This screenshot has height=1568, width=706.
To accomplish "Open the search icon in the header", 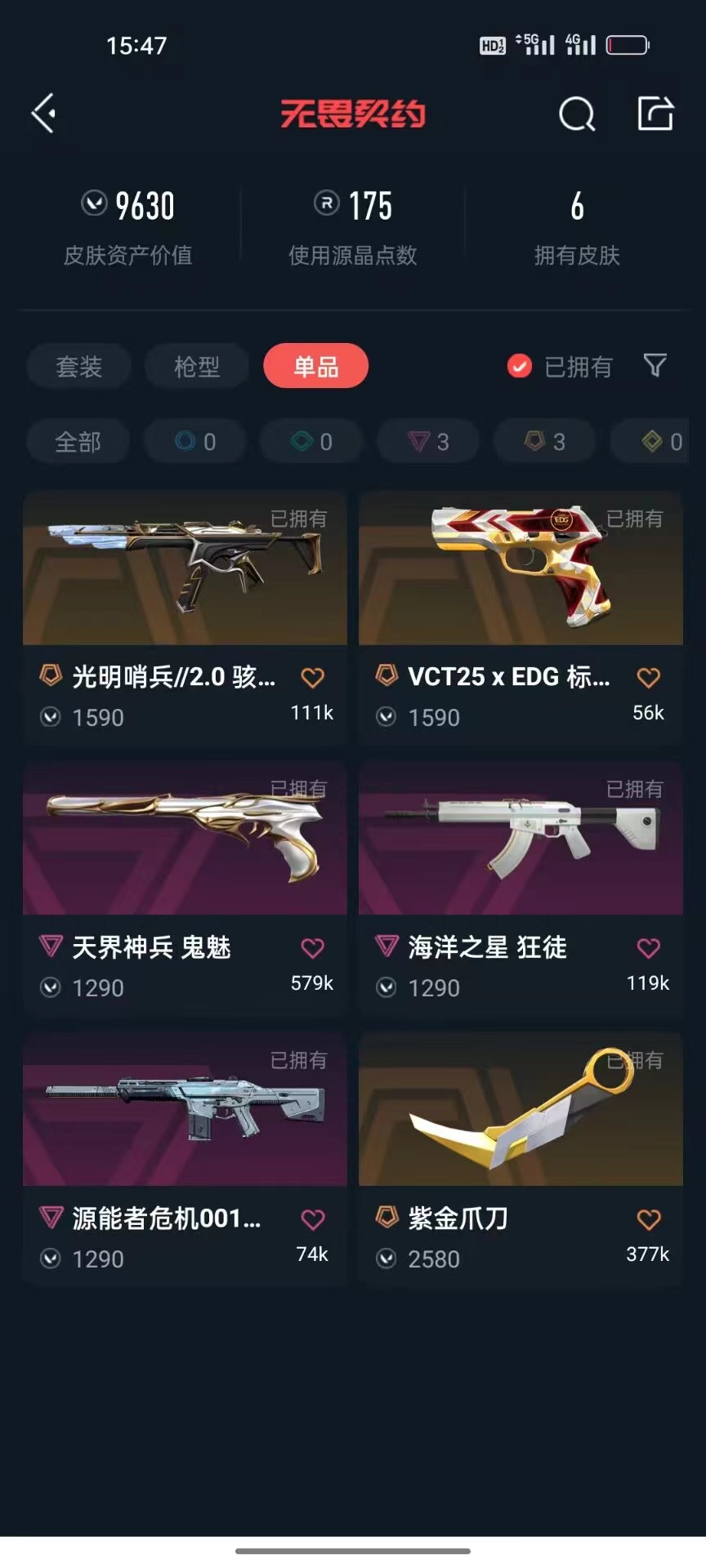I will [577, 114].
